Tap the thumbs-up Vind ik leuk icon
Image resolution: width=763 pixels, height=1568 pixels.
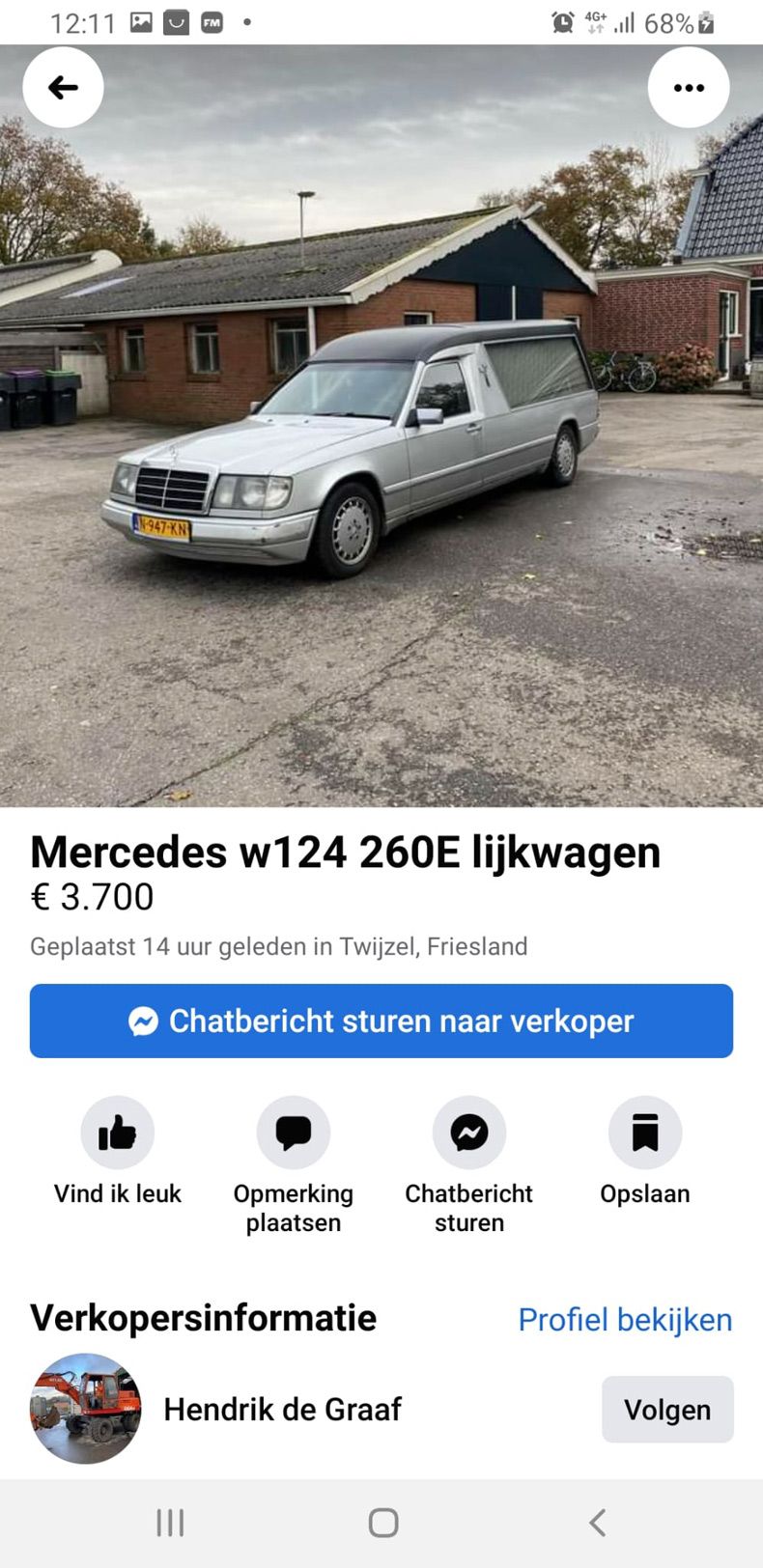click(116, 1132)
